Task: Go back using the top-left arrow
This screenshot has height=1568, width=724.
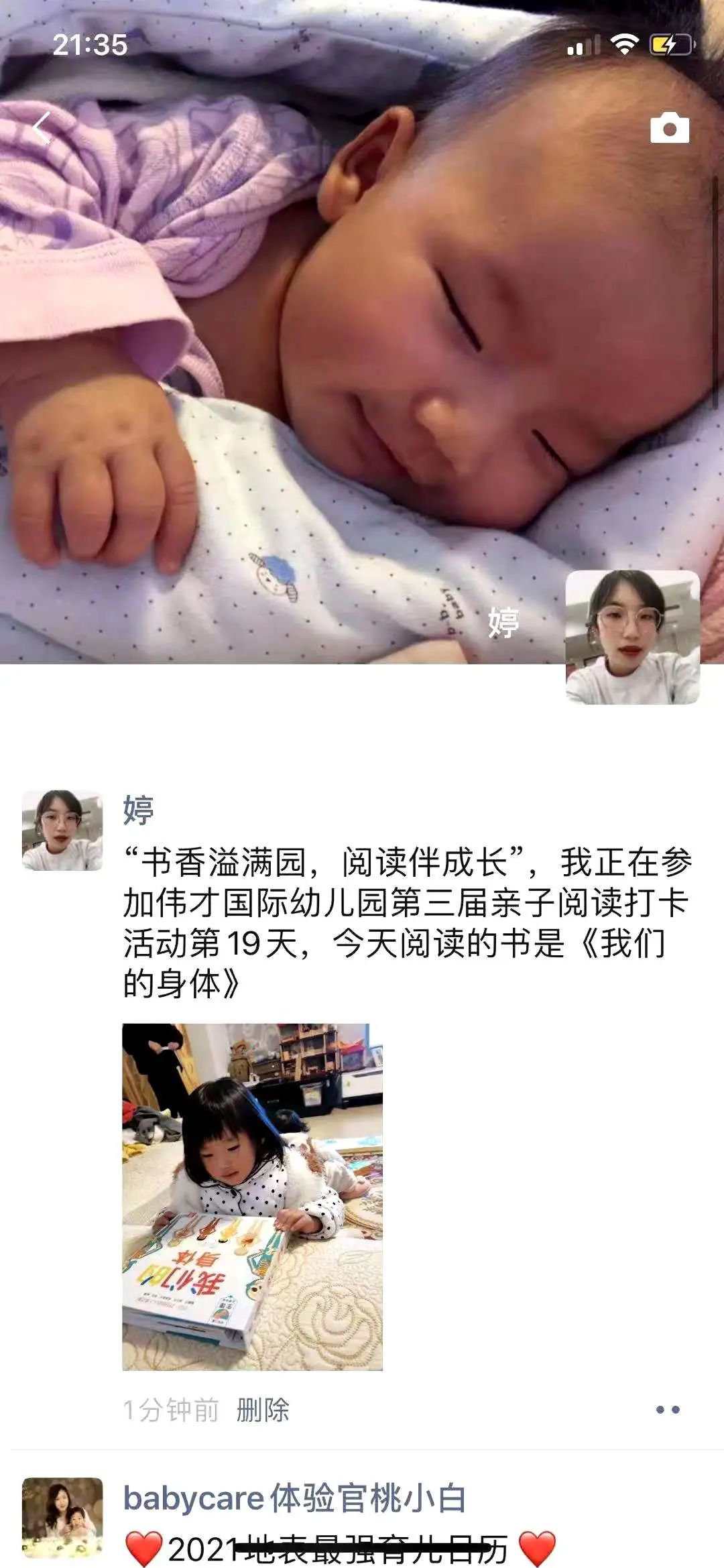Action: pos(42,128)
